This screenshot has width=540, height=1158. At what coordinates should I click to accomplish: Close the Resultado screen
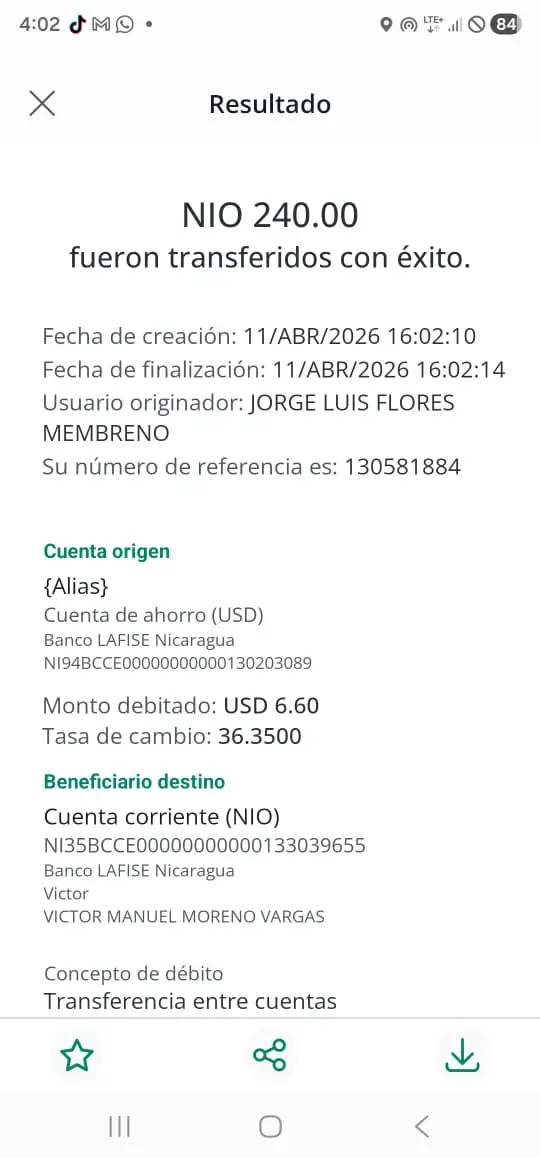point(42,103)
